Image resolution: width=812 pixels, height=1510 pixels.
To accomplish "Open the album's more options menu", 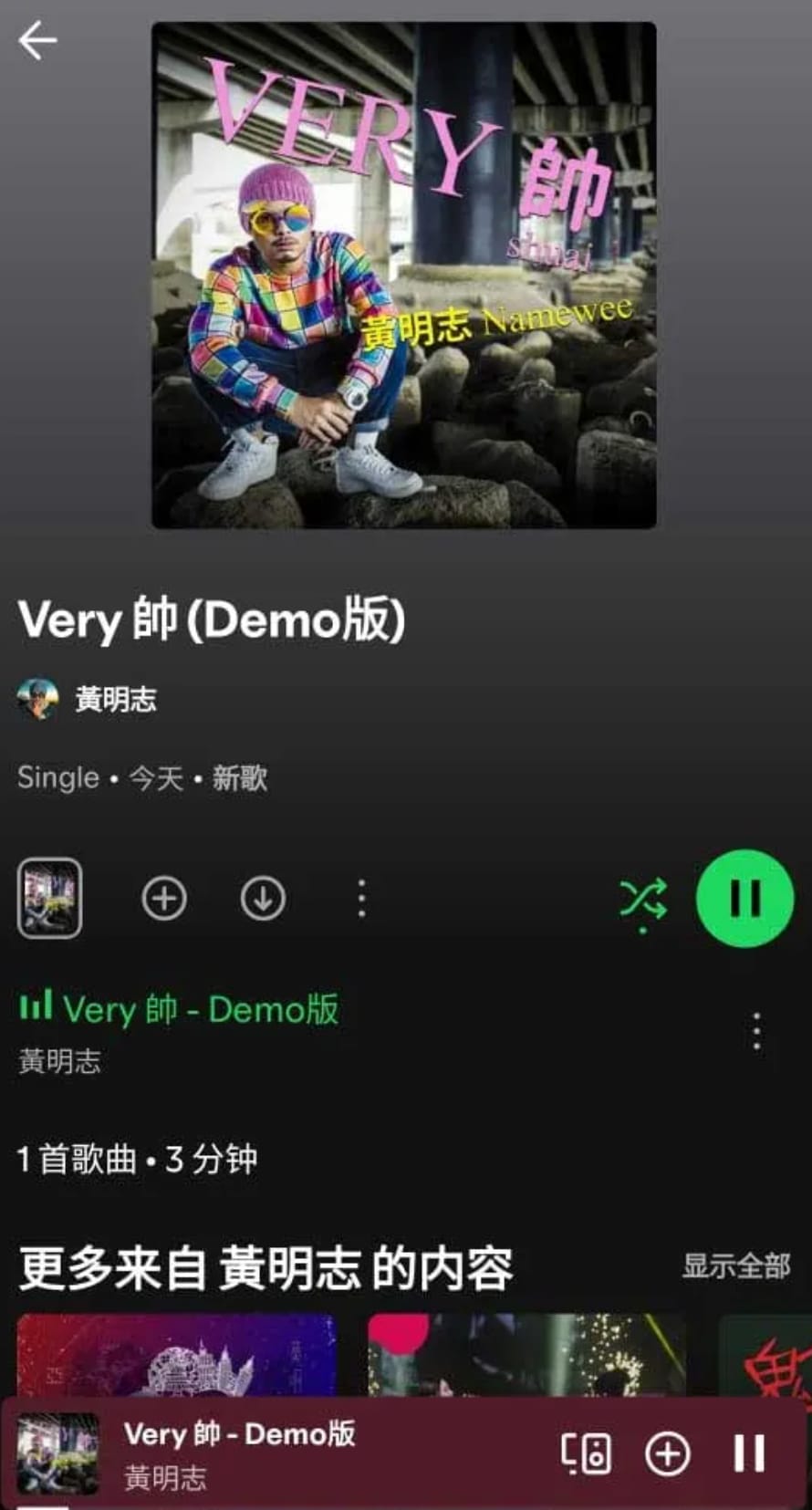I will pos(362,899).
